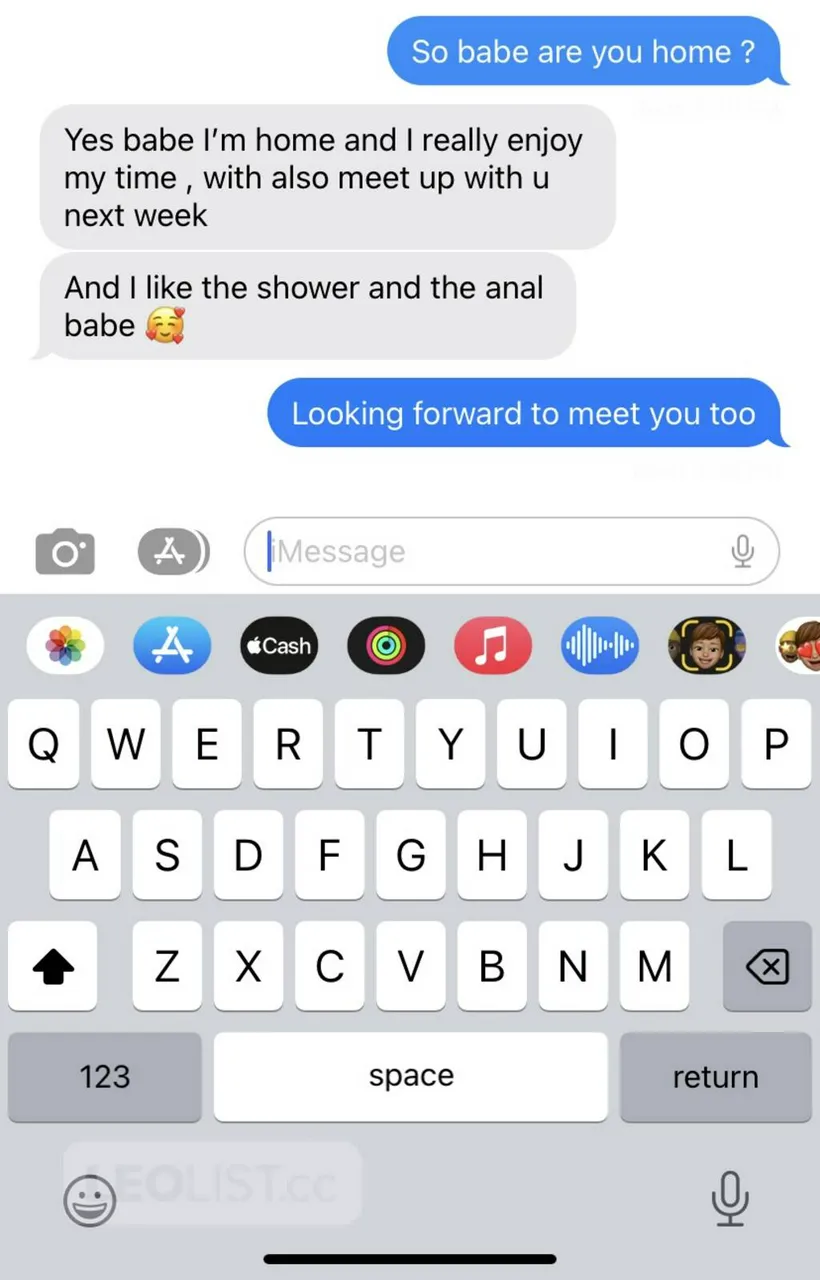Start keyboard dictation with bottom microphone

tap(730, 1197)
